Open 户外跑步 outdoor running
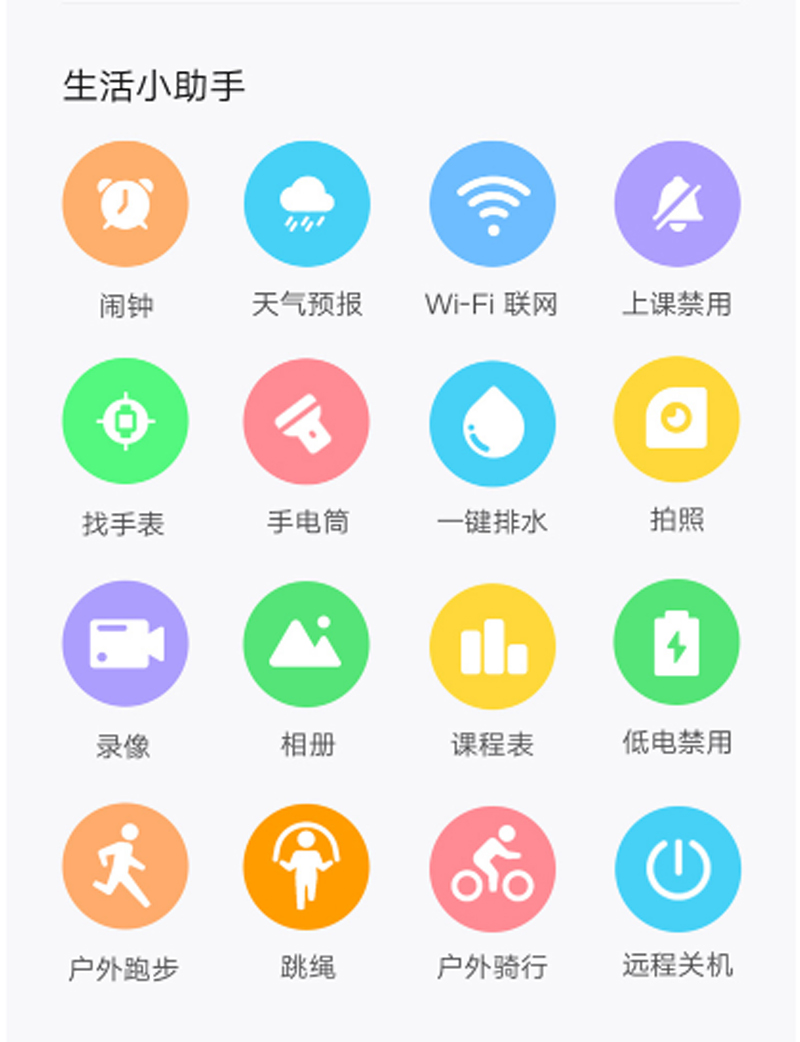 (125, 865)
